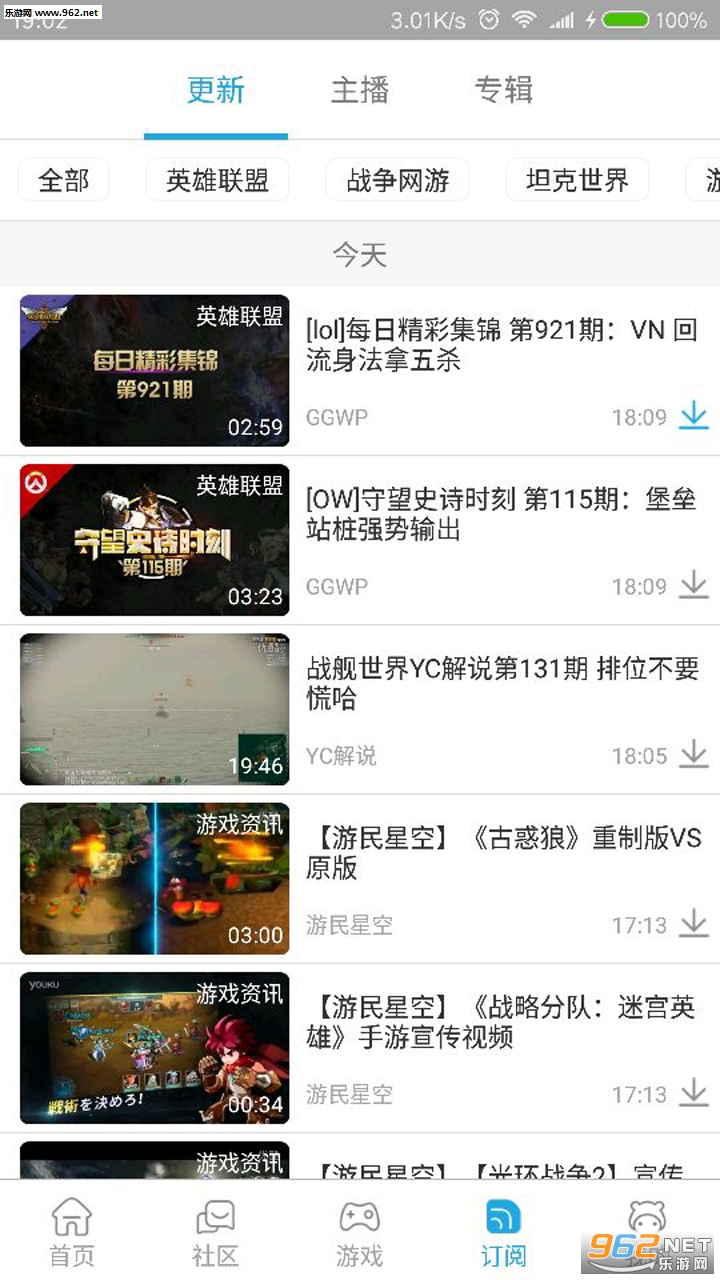Download the 《古惑狼》重制版VS原版 video
Viewport: 720px width, 1280px height.
[693, 924]
